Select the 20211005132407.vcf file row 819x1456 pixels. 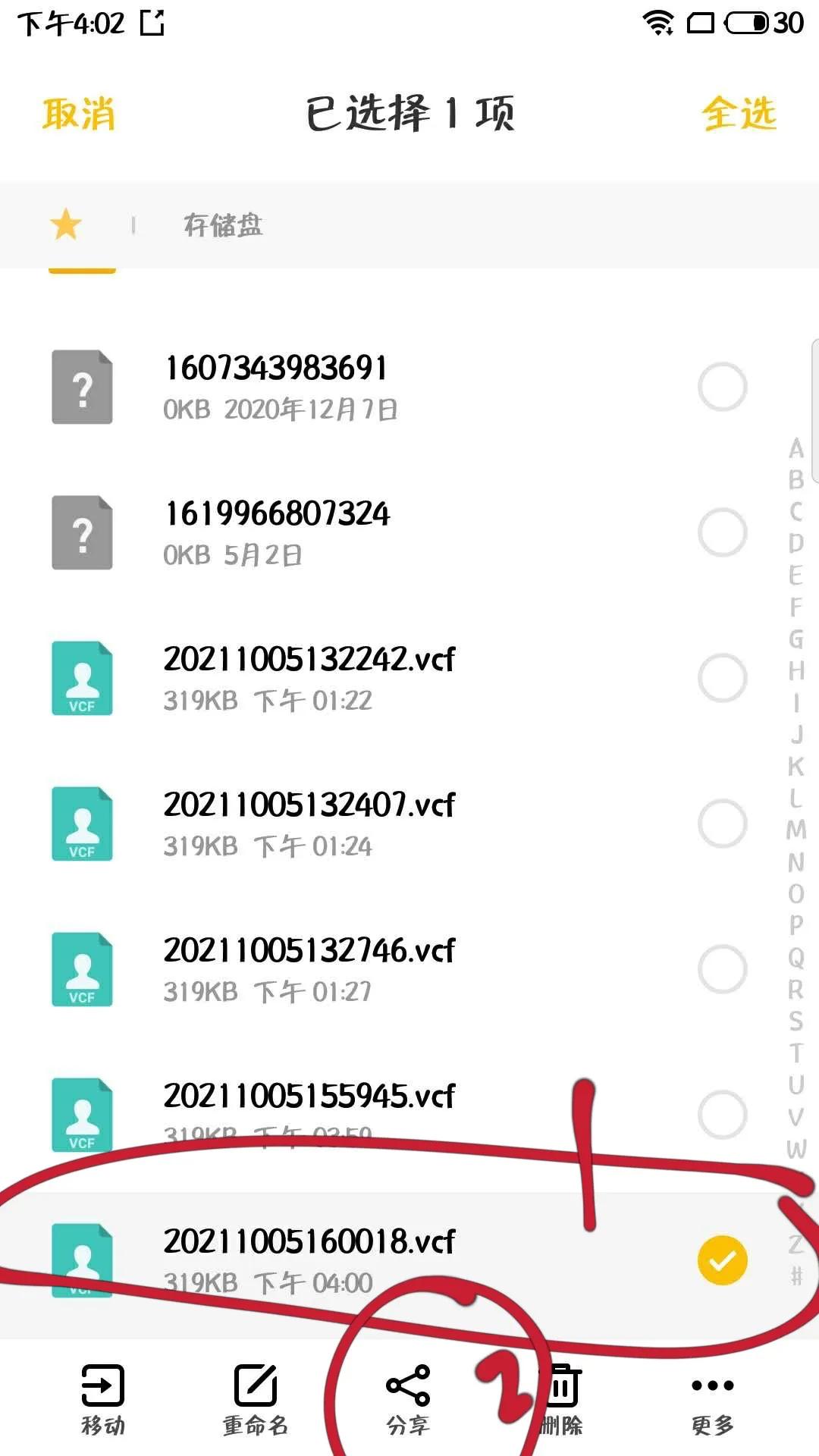coord(341,823)
